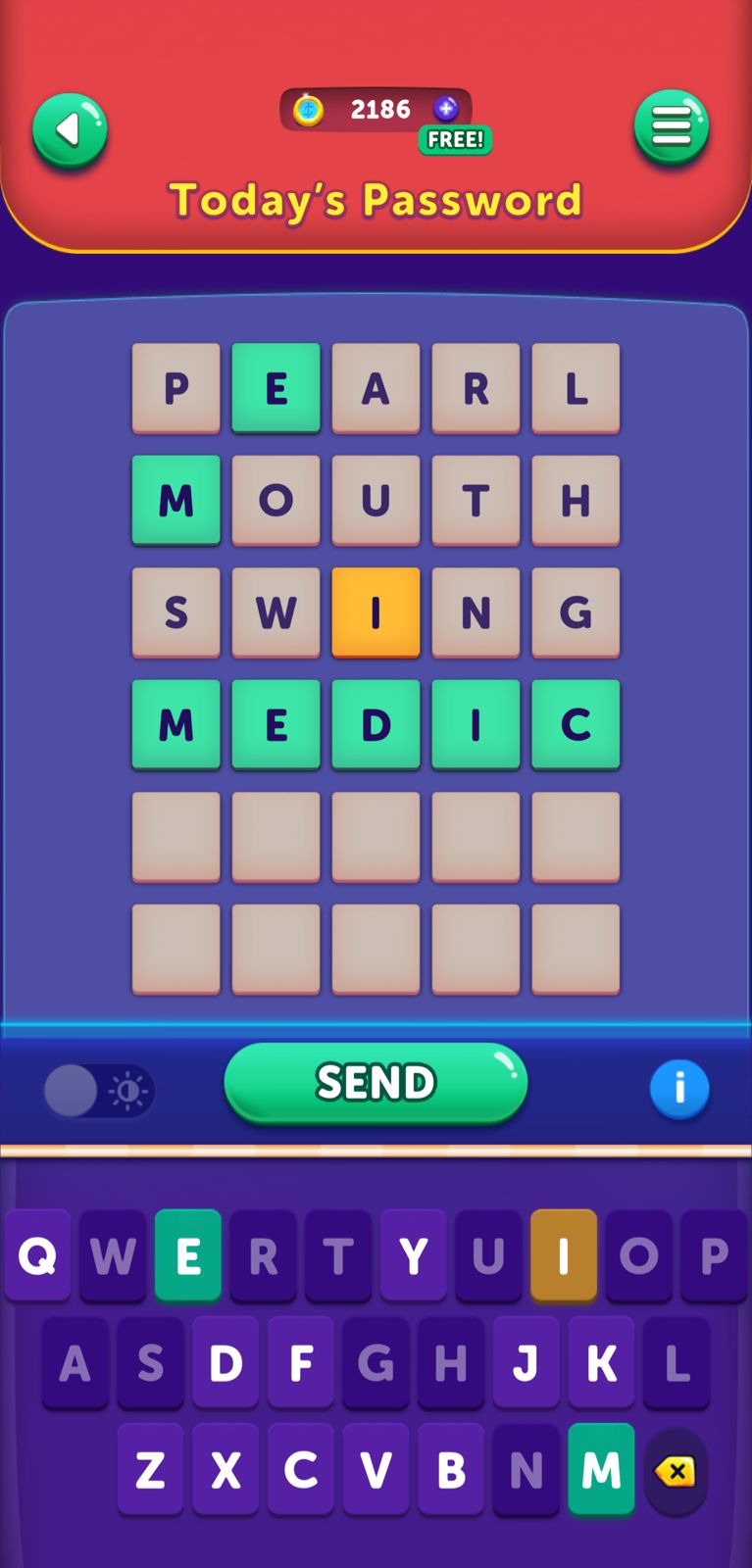The width and height of the screenshot is (752, 1568).
Task: Tap the green E key
Action: (x=187, y=1255)
